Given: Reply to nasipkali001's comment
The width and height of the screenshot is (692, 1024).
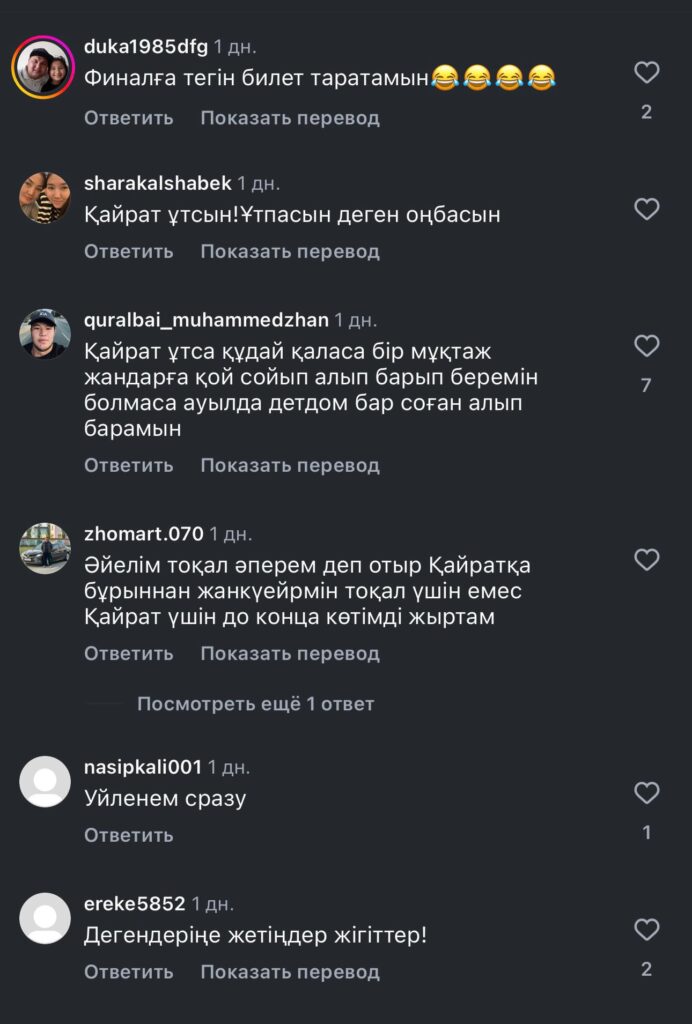Looking at the screenshot, I should 128,835.
